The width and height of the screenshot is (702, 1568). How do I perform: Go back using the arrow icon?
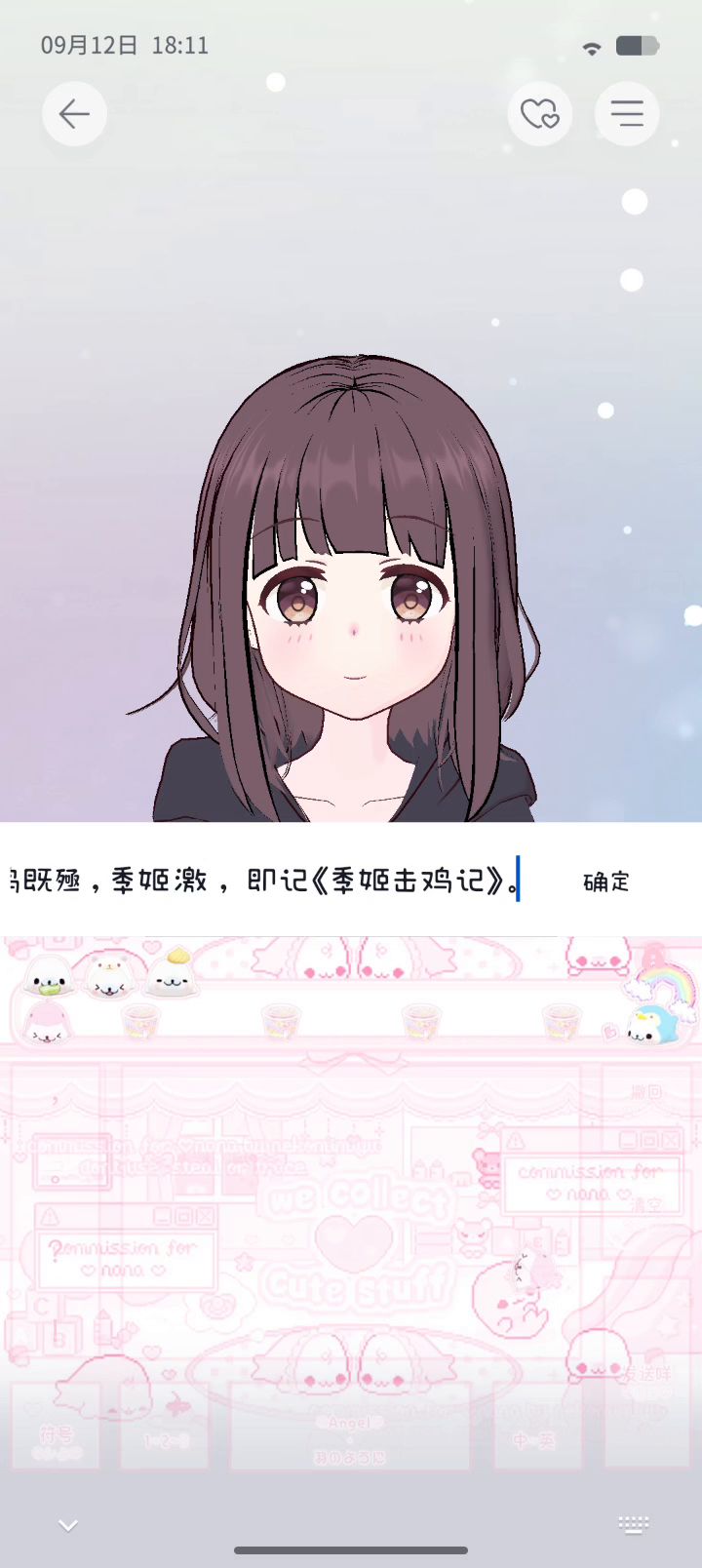click(74, 114)
